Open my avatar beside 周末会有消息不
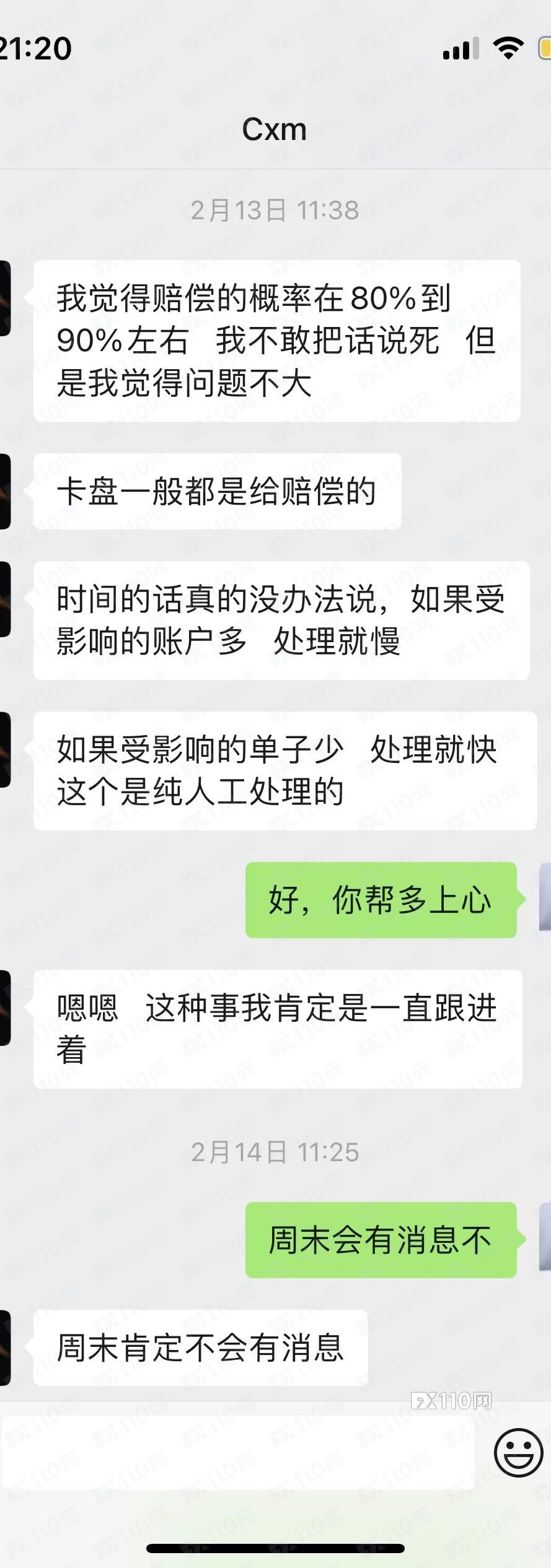This screenshot has width=551, height=1568. tap(545, 1240)
